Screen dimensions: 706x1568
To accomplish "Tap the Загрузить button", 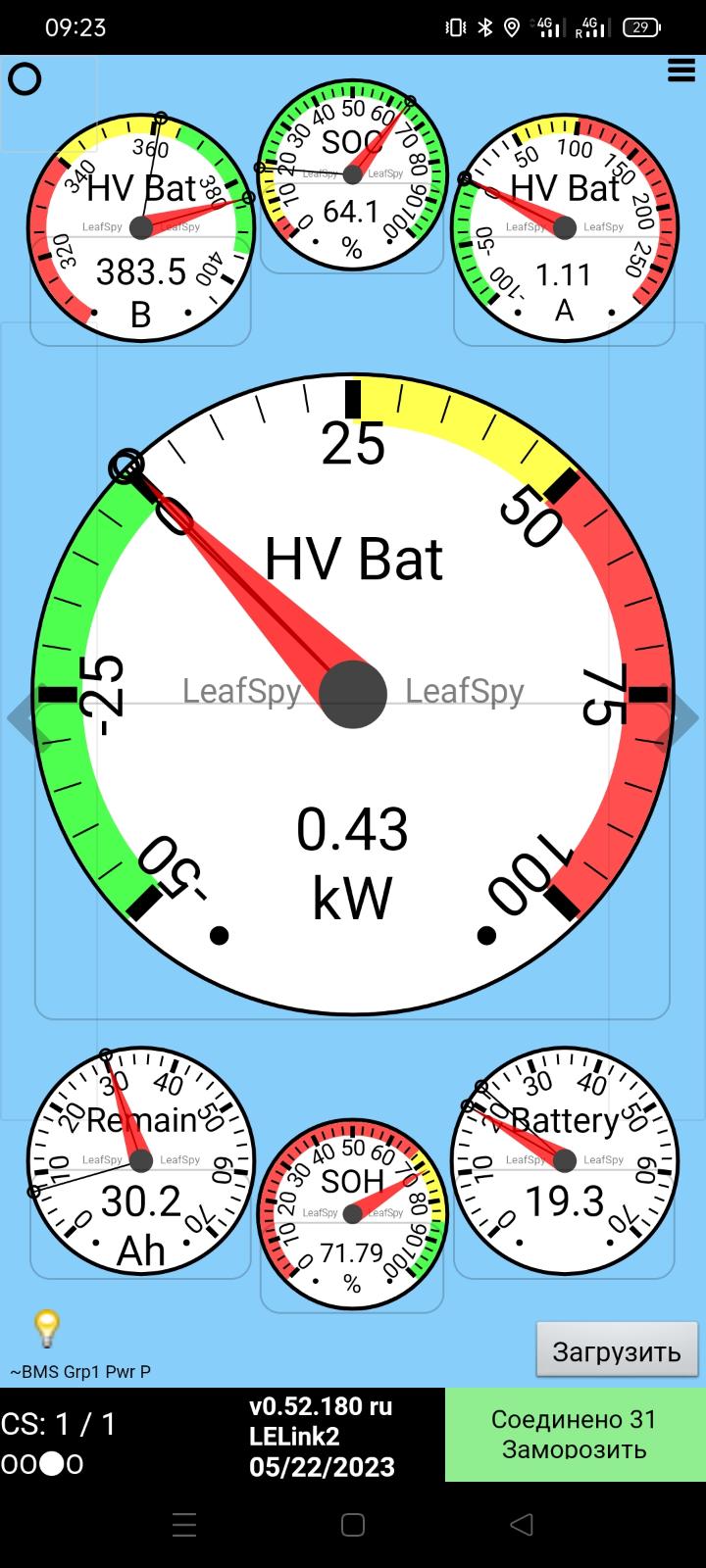I will (x=617, y=1350).
